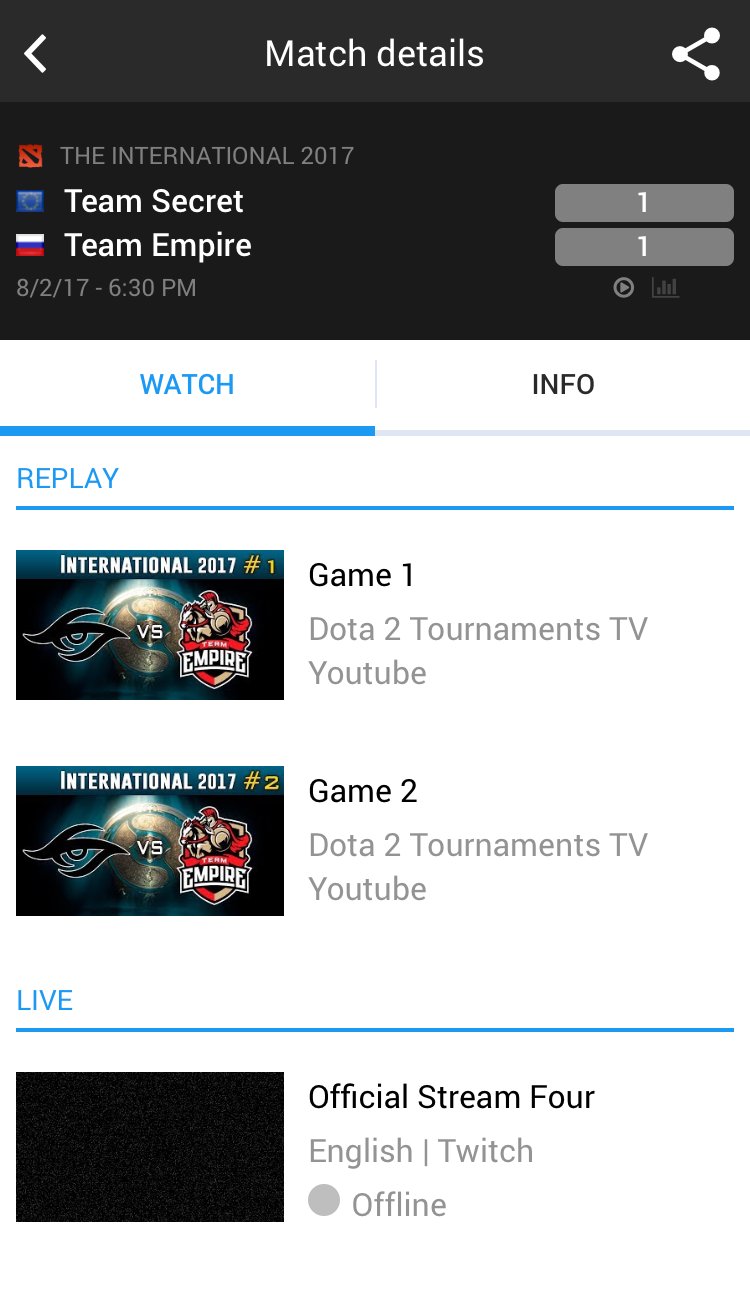Open Team Secret details
The image size is (750, 1300).
(x=153, y=201)
